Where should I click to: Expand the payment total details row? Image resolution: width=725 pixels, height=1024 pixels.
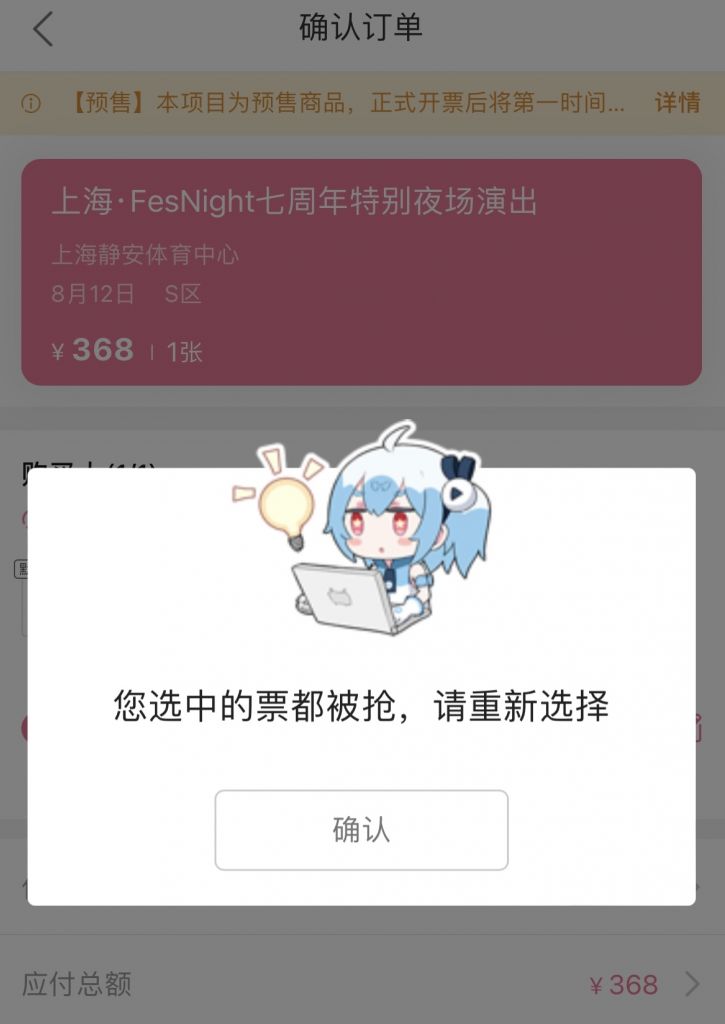(x=362, y=985)
